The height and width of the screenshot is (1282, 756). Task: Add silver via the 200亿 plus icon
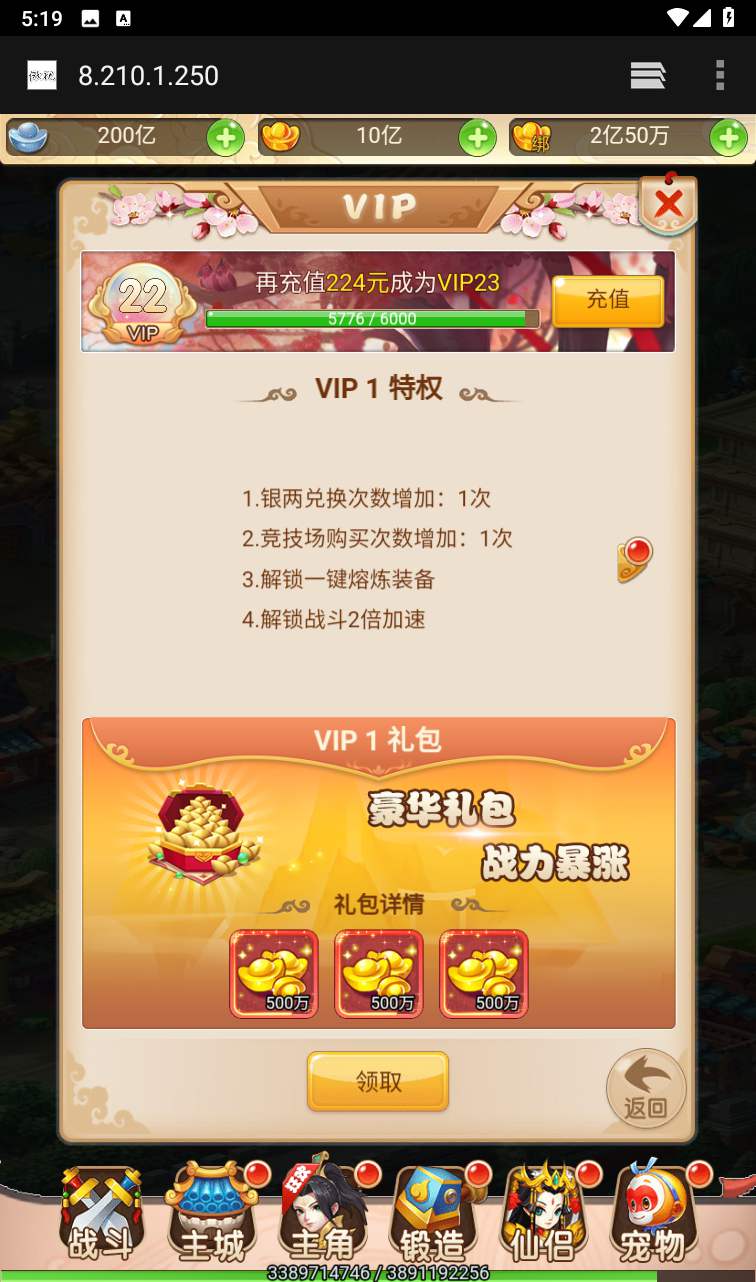(225, 138)
